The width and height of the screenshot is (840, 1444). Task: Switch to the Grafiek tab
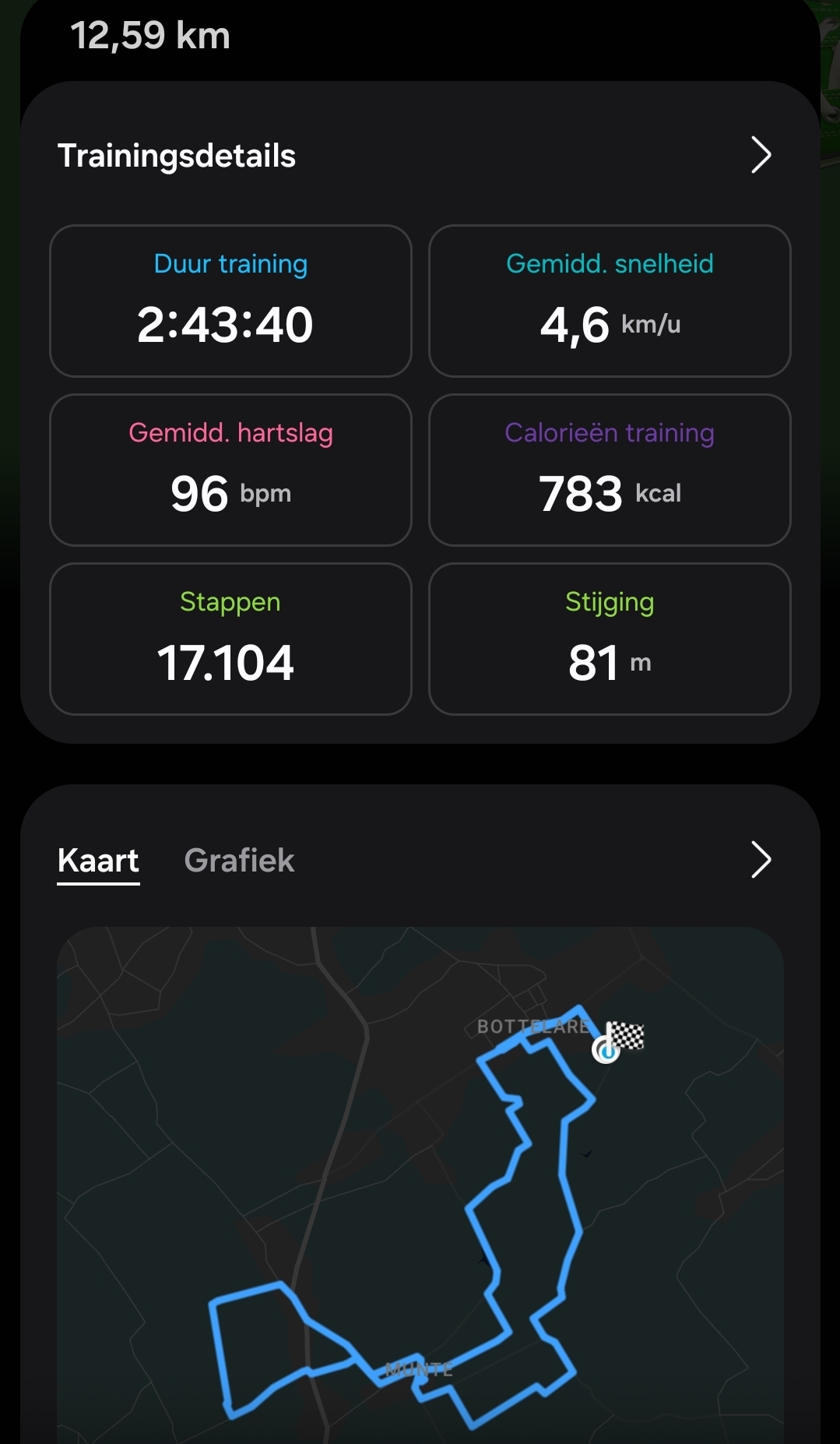tap(239, 861)
